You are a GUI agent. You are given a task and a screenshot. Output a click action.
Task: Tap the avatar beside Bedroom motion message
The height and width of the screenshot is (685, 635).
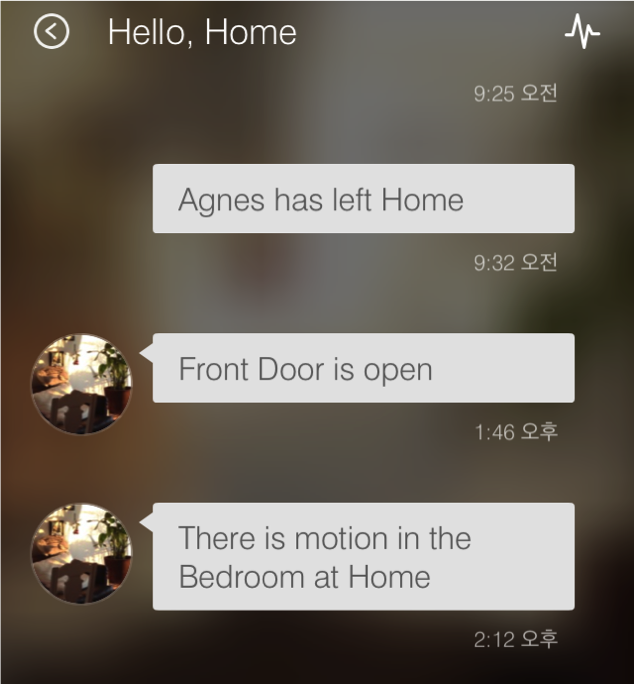82,553
